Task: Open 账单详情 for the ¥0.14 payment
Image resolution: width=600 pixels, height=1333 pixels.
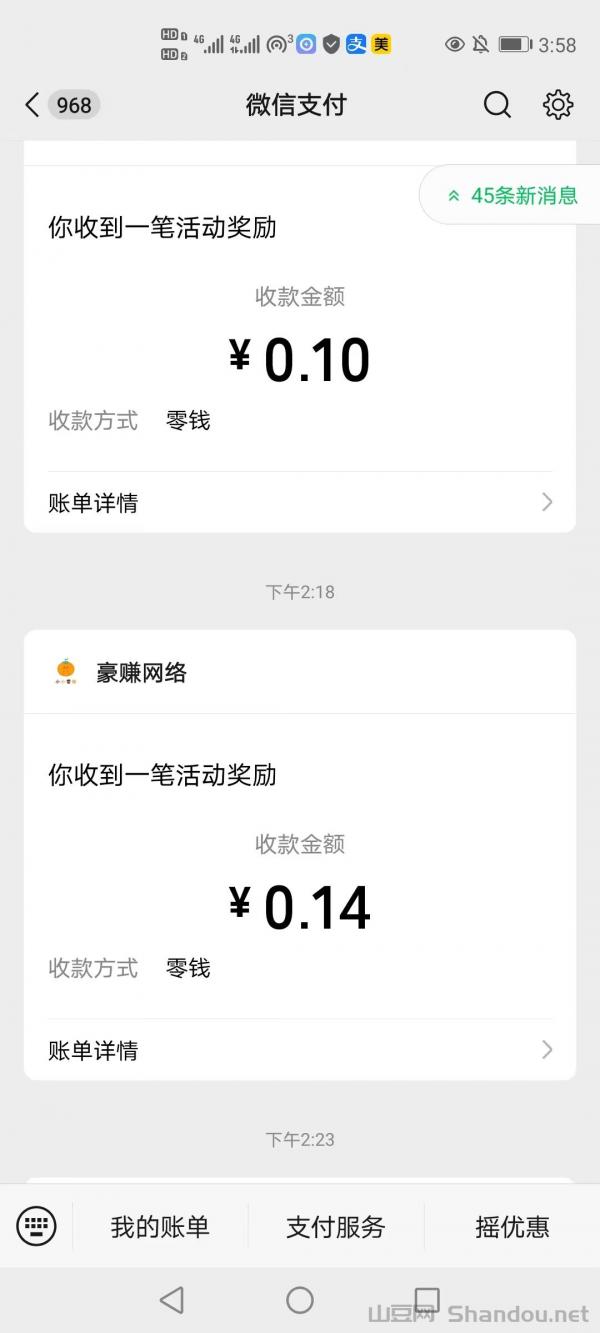Action: coord(300,1050)
